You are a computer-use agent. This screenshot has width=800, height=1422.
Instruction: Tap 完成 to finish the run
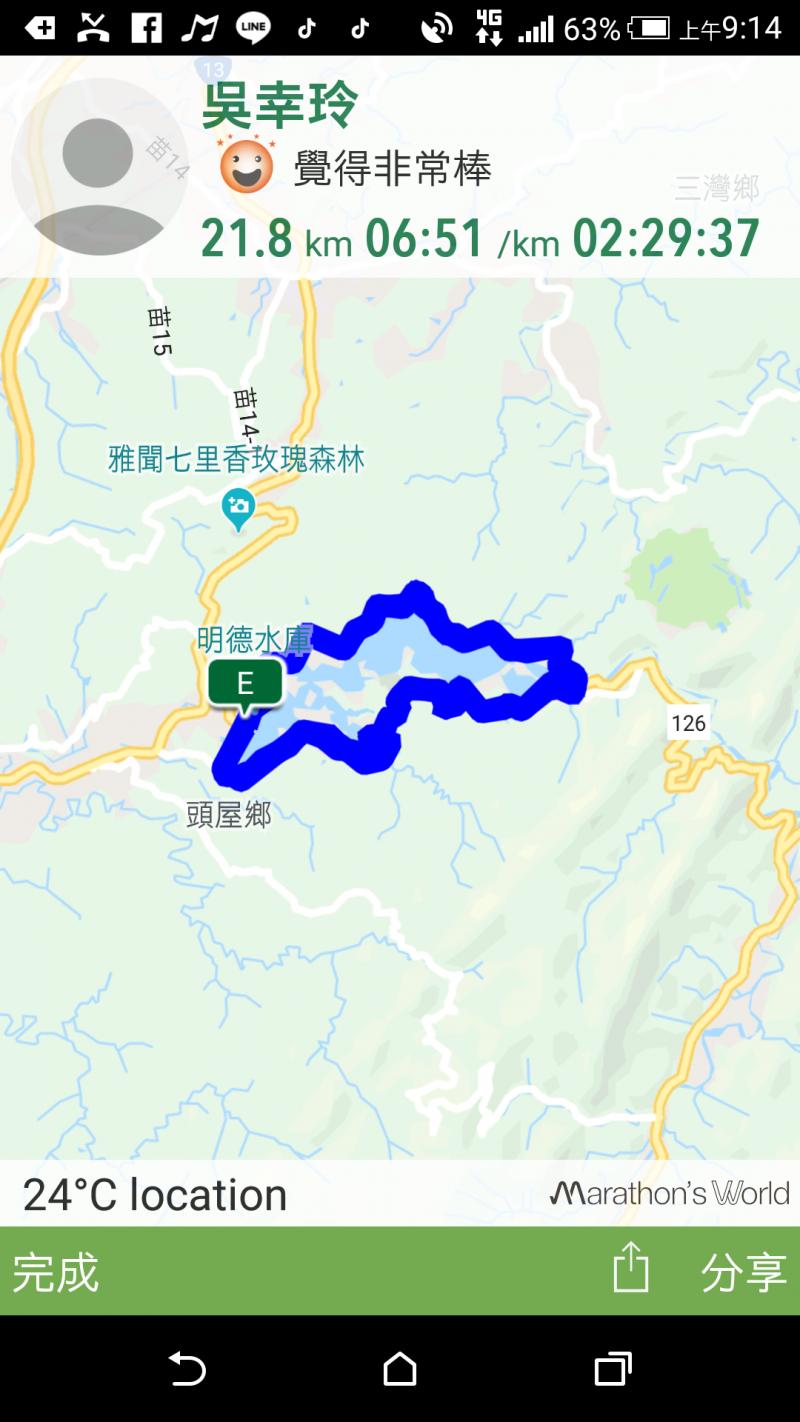[56, 1272]
